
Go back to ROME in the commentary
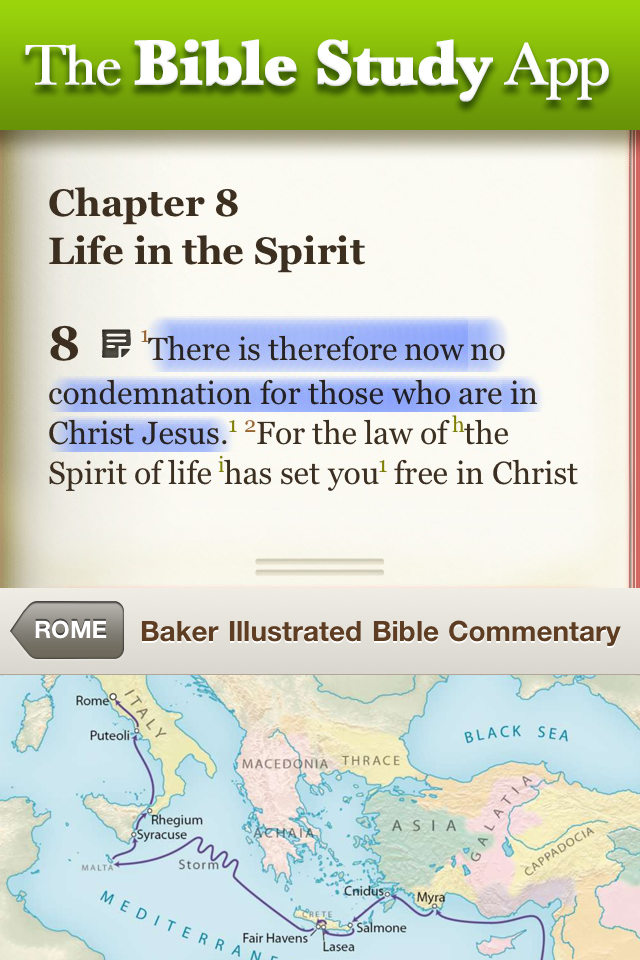click(70, 630)
